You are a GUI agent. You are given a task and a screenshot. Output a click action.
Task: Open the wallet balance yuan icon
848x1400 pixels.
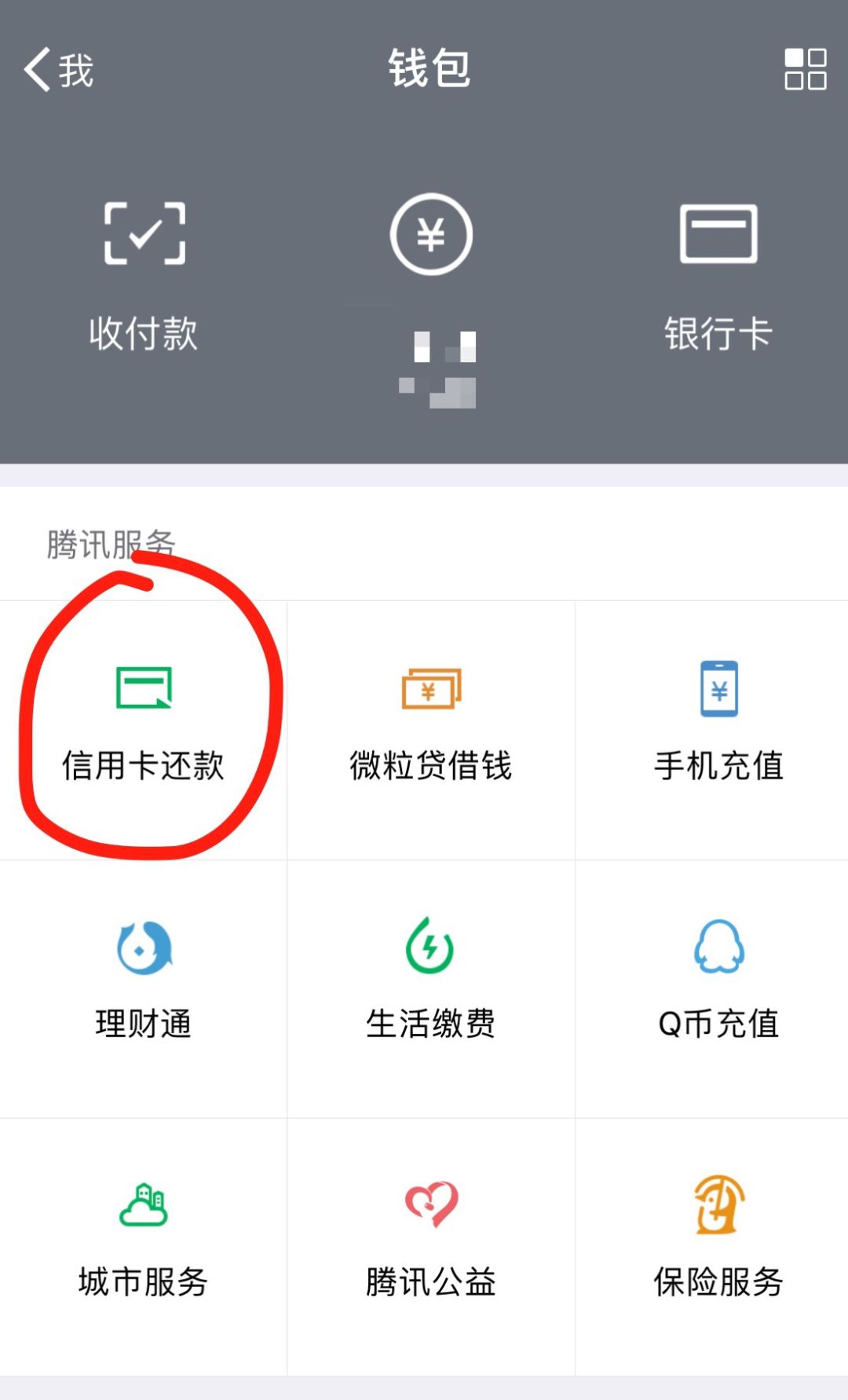(431, 235)
